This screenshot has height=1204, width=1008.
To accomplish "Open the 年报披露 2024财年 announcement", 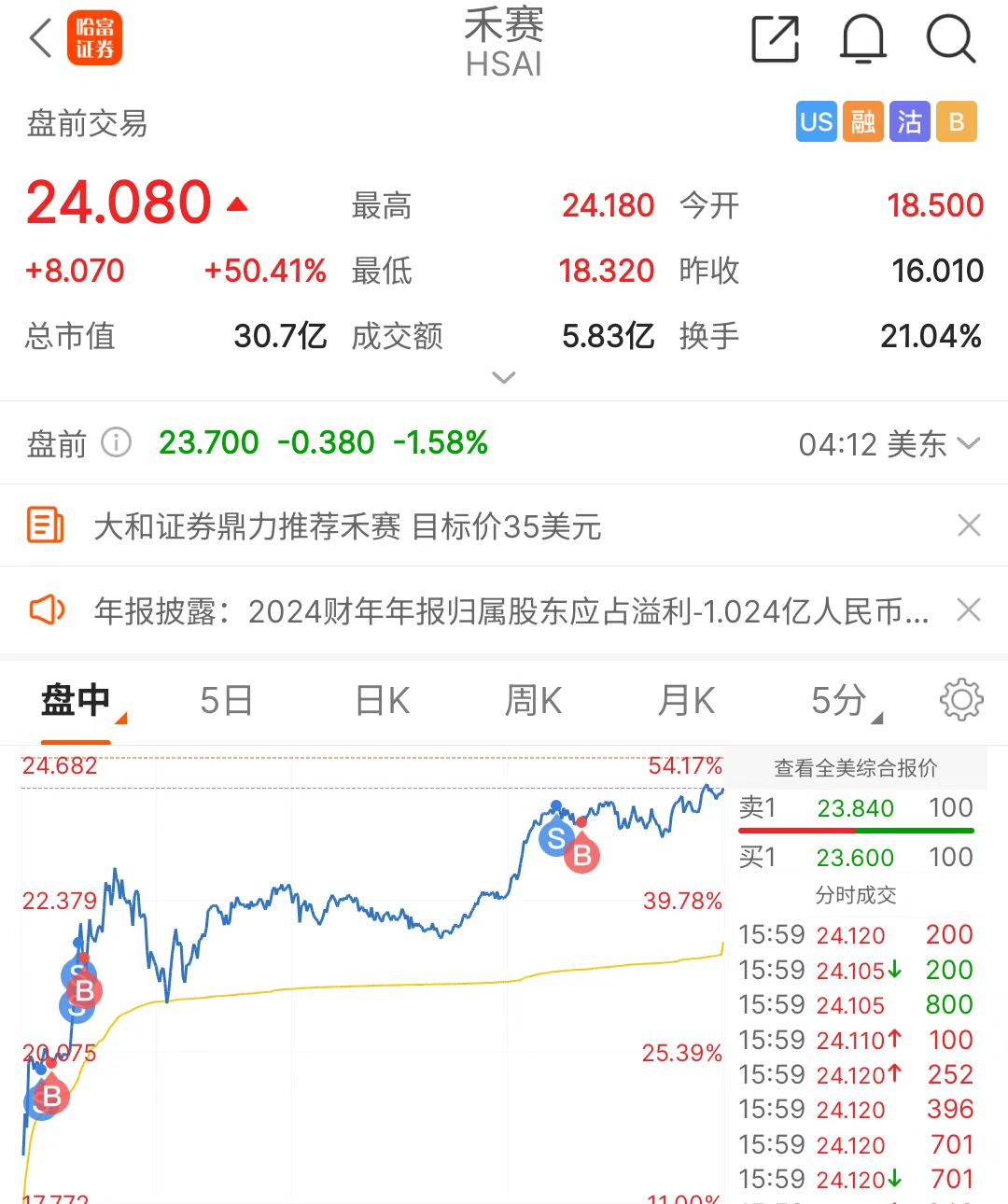I will pyautogui.click(x=511, y=611).
